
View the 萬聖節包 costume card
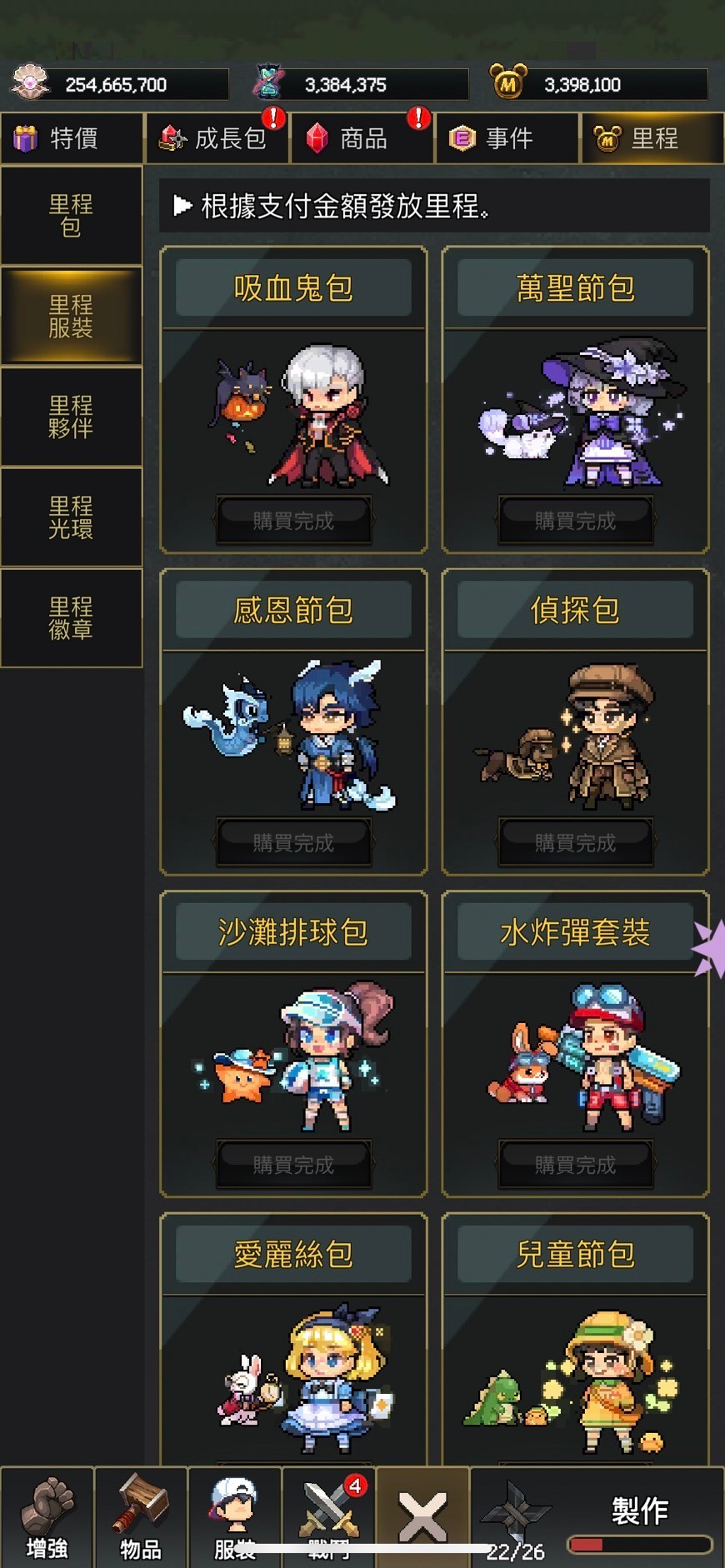(x=575, y=400)
